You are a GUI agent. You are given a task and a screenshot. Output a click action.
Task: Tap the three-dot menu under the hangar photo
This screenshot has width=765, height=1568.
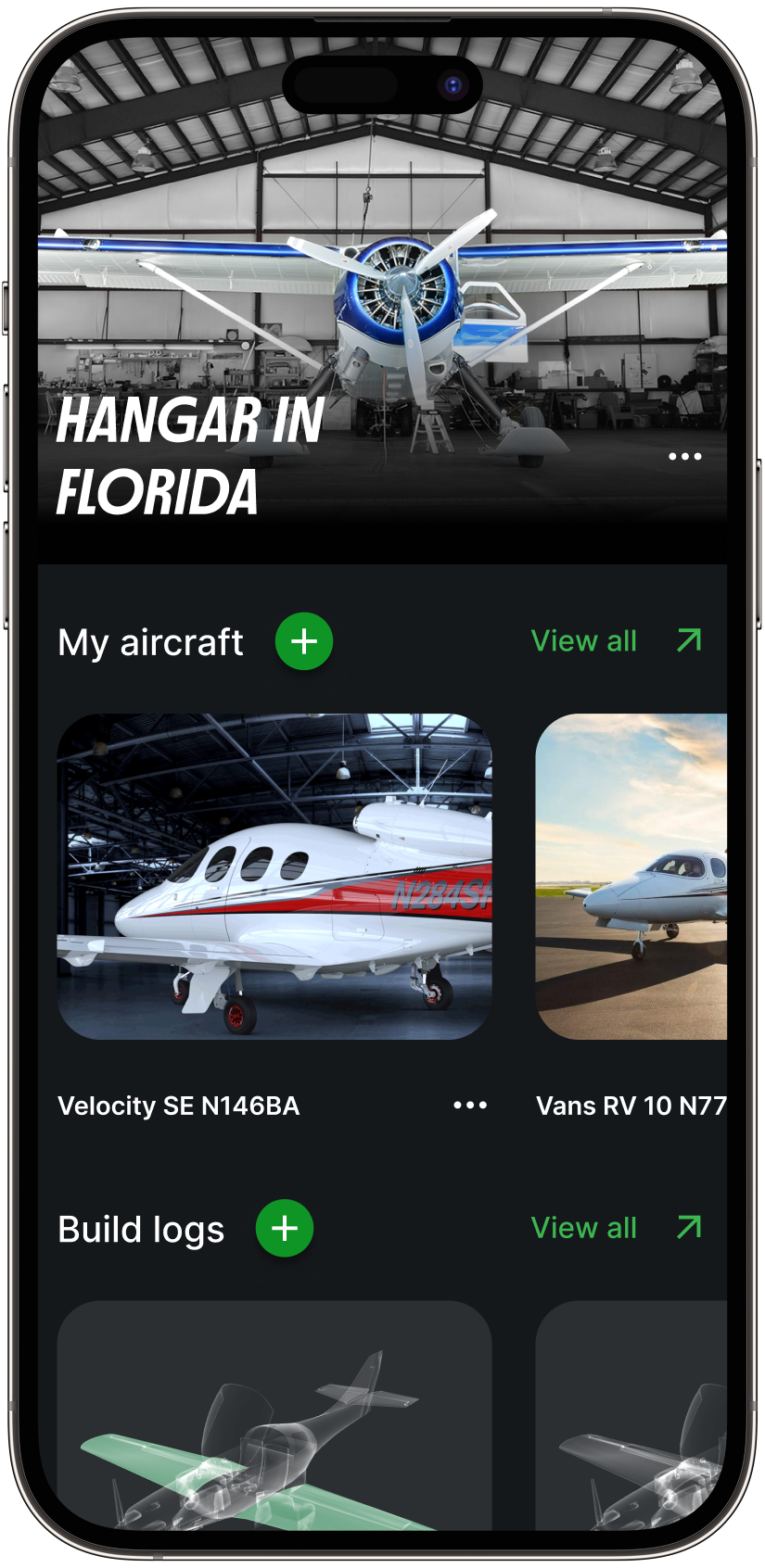click(x=685, y=455)
